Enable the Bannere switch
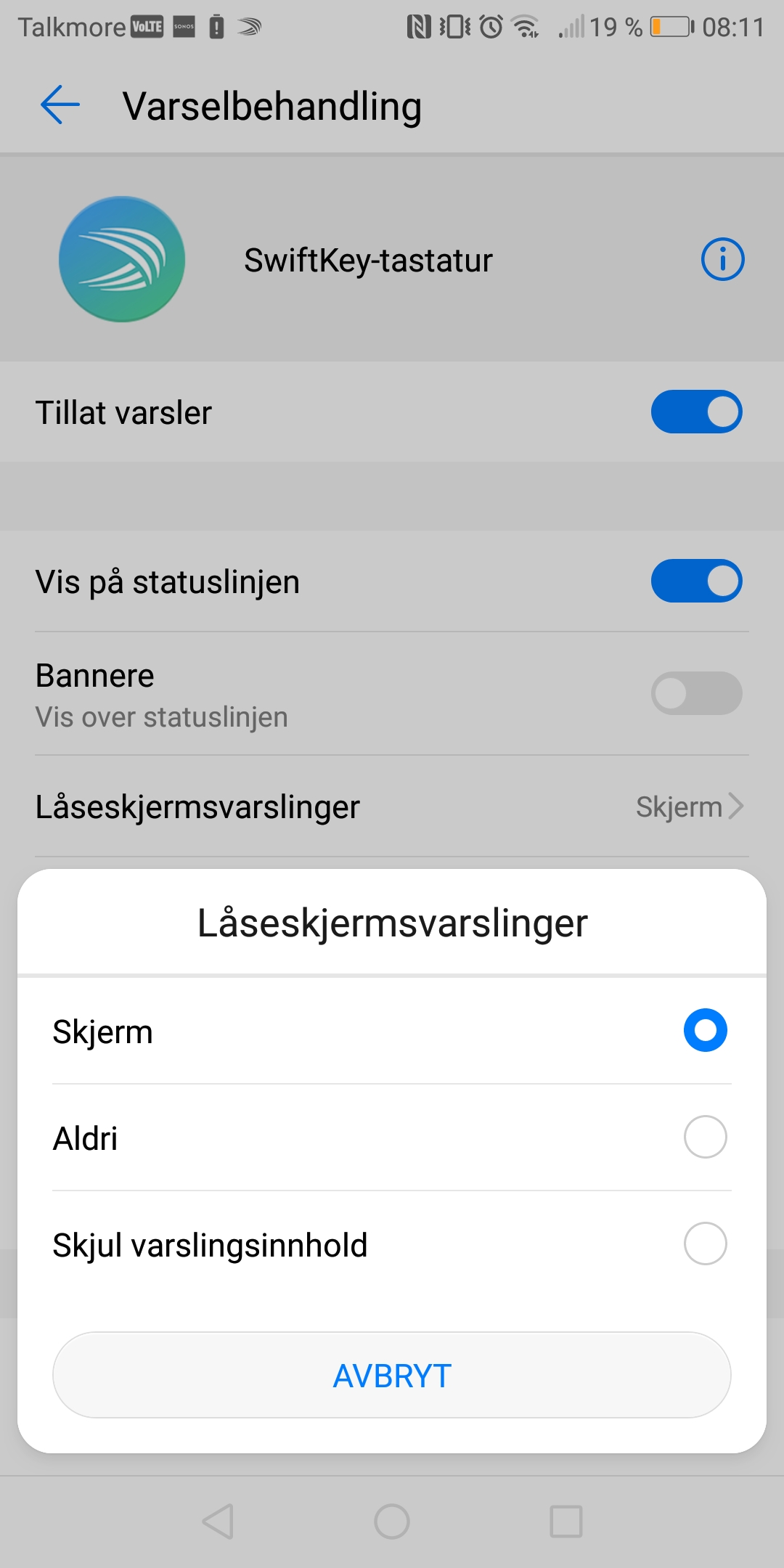Screen dimensions: 784x1568 coord(696,693)
